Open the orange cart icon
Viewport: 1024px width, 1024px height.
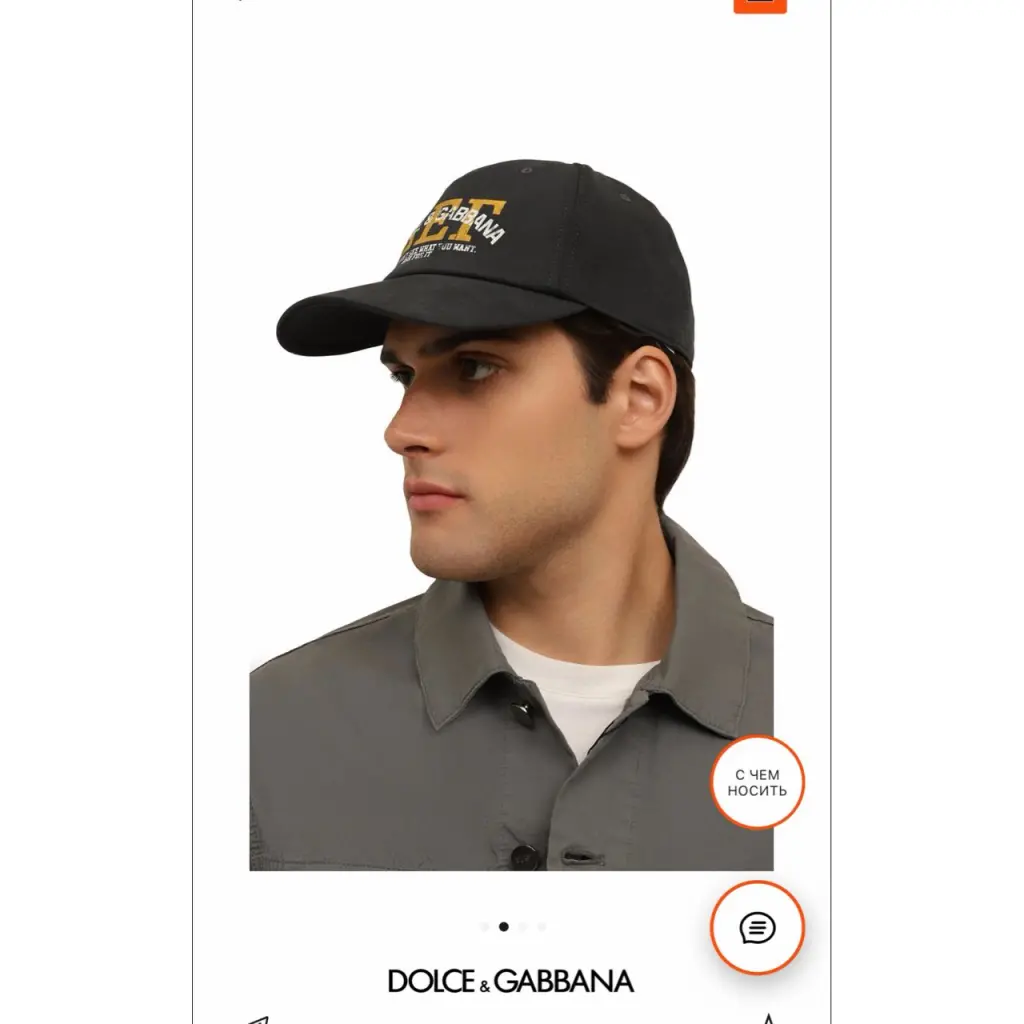point(760,4)
